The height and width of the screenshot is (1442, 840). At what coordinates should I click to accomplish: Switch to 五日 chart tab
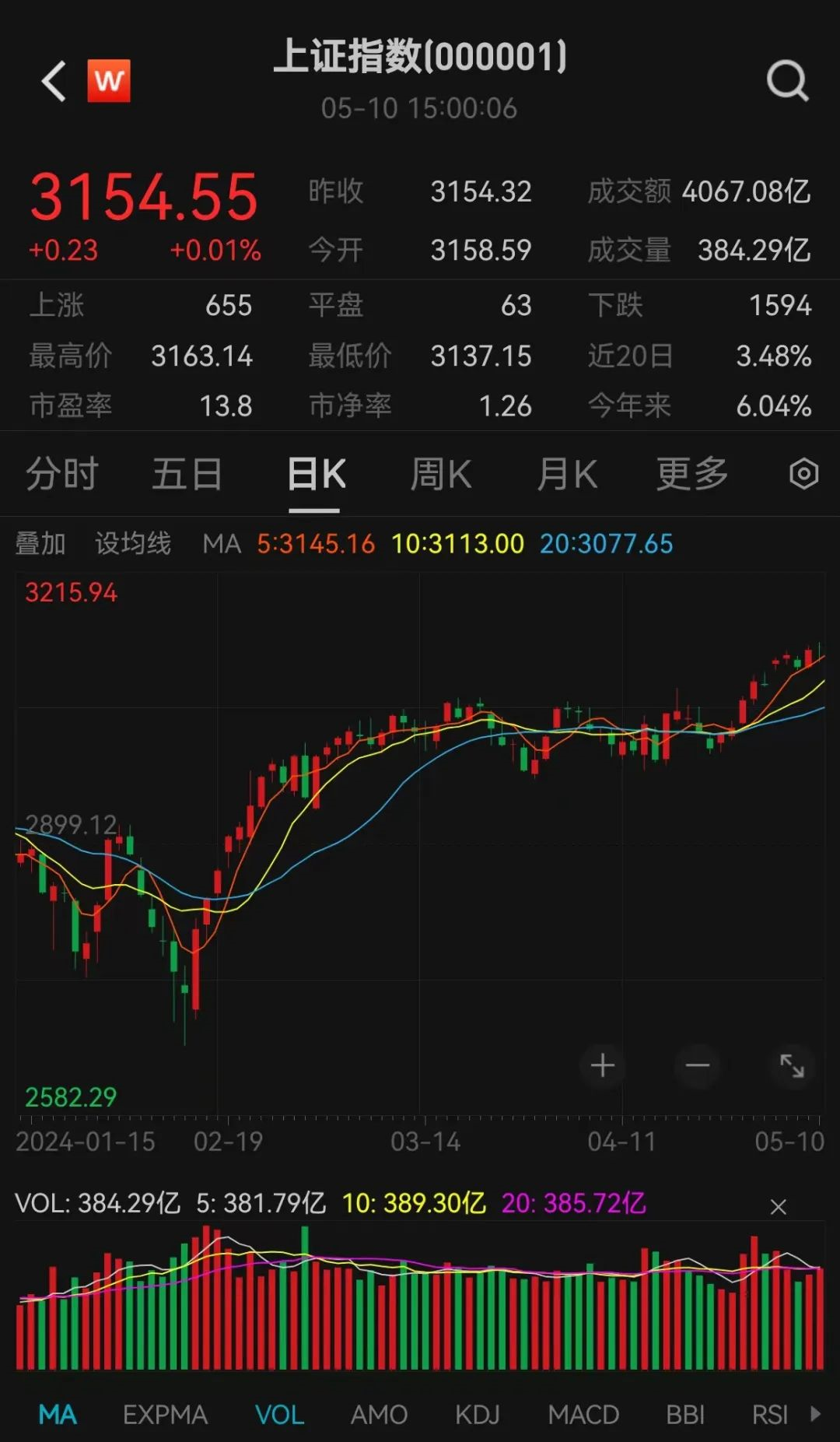click(187, 474)
